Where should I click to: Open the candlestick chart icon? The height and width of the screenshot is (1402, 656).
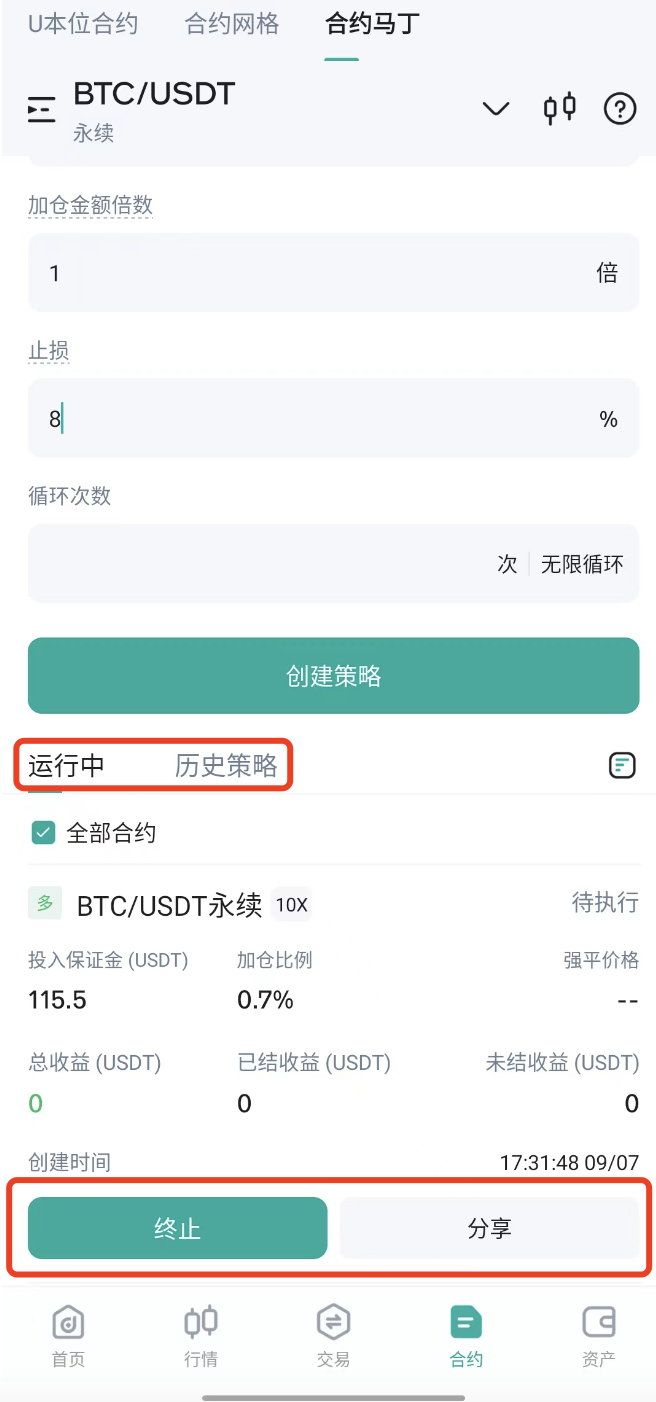tap(560, 107)
